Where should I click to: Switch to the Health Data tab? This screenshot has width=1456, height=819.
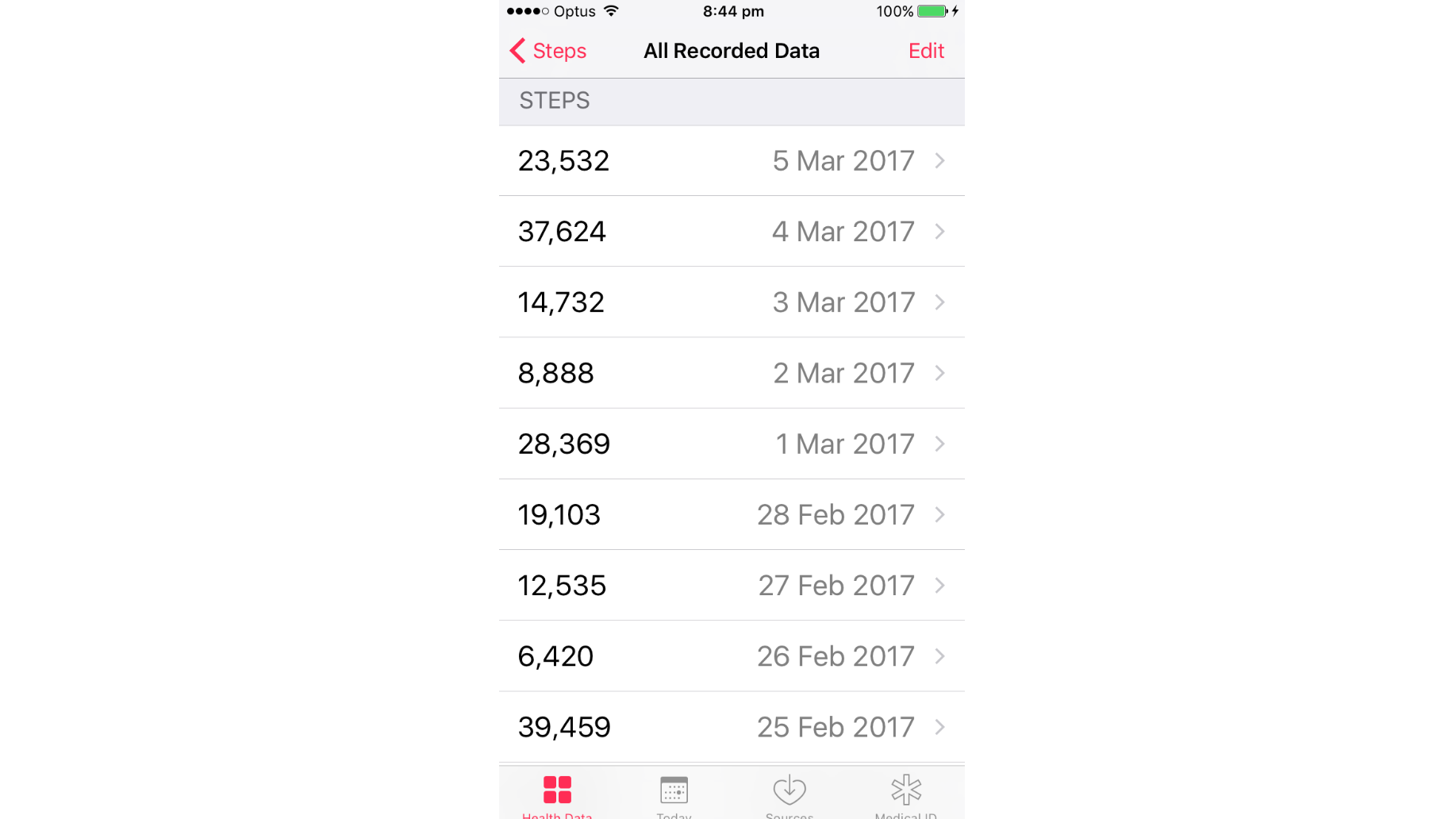pyautogui.click(x=557, y=795)
